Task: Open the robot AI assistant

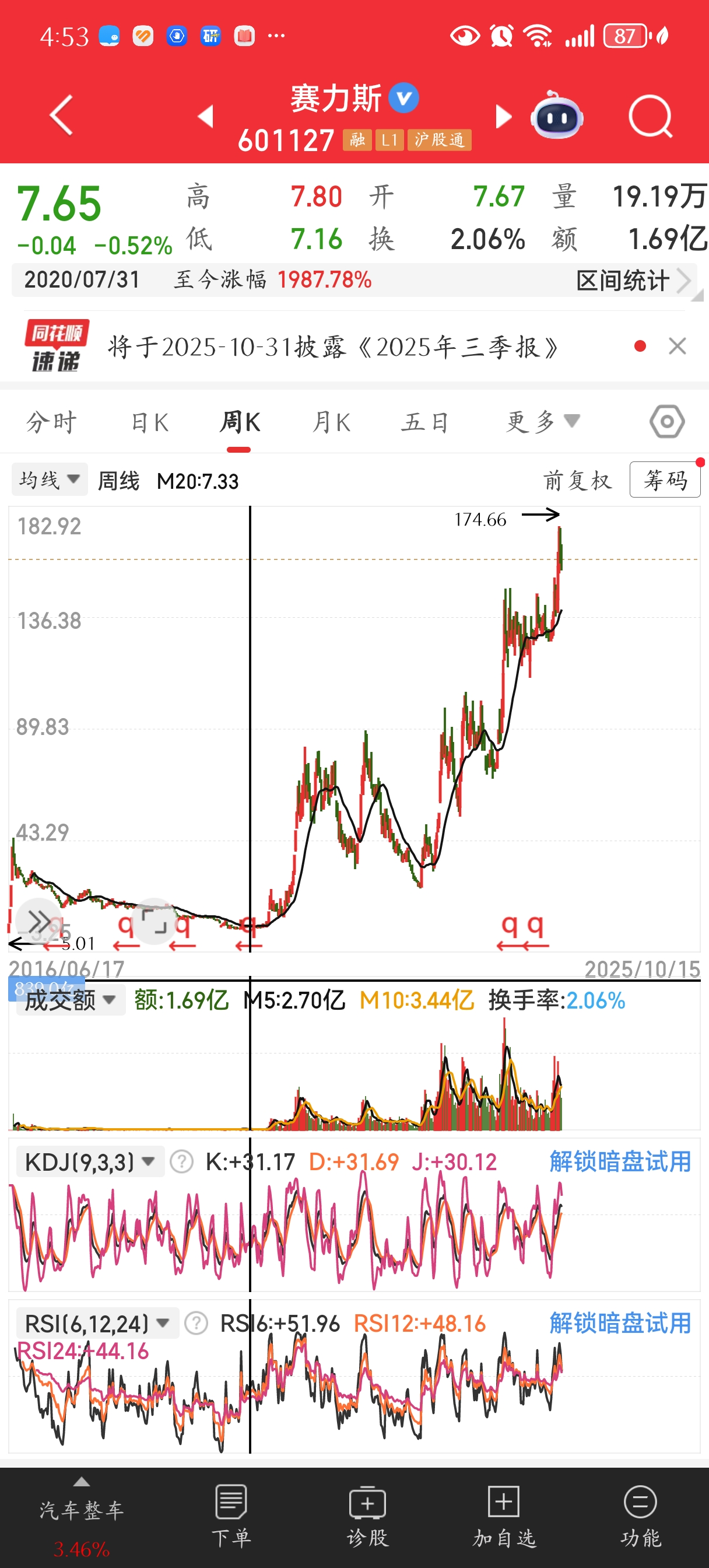Action: pos(556,116)
